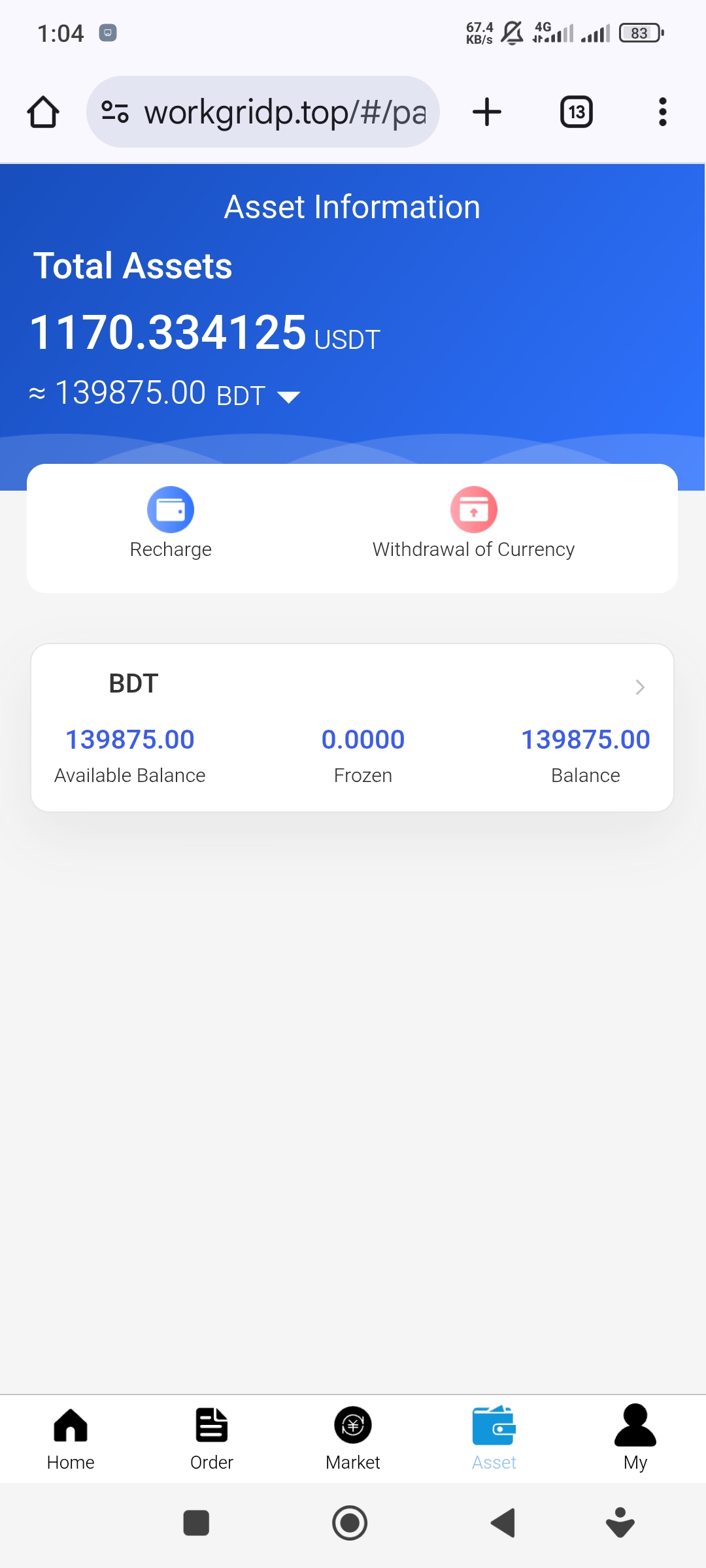Open a new browser tab

[x=487, y=112]
